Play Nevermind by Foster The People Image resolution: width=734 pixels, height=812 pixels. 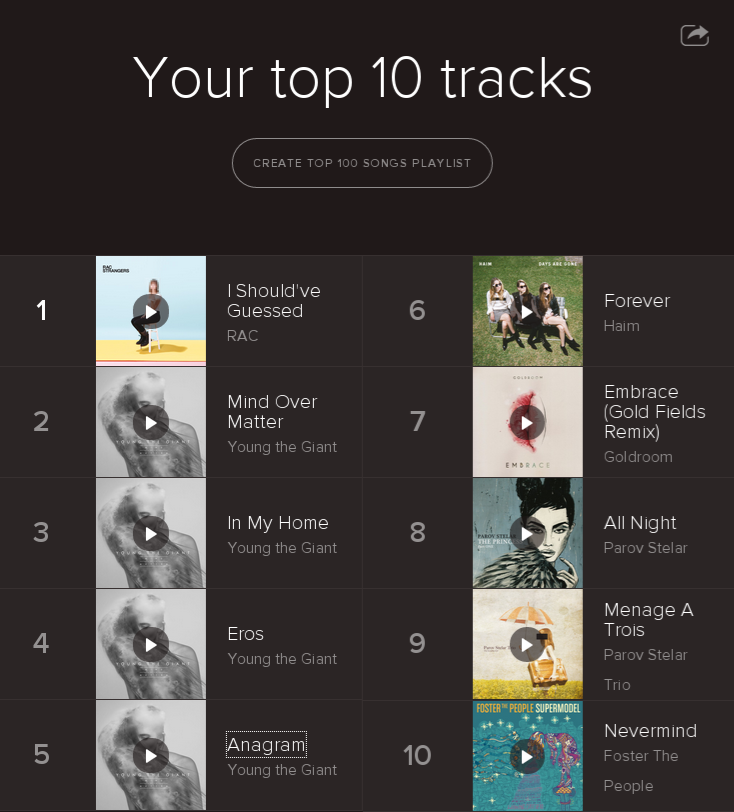[x=528, y=756]
